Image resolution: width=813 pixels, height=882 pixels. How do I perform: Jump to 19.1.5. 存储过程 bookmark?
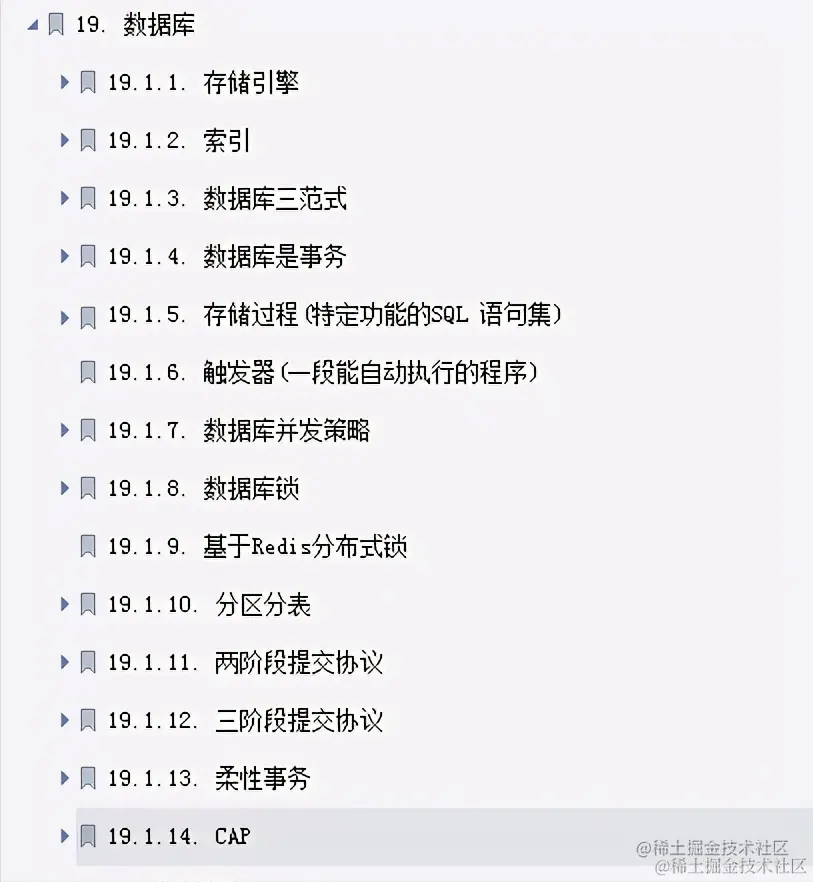(x=334, y=315)
